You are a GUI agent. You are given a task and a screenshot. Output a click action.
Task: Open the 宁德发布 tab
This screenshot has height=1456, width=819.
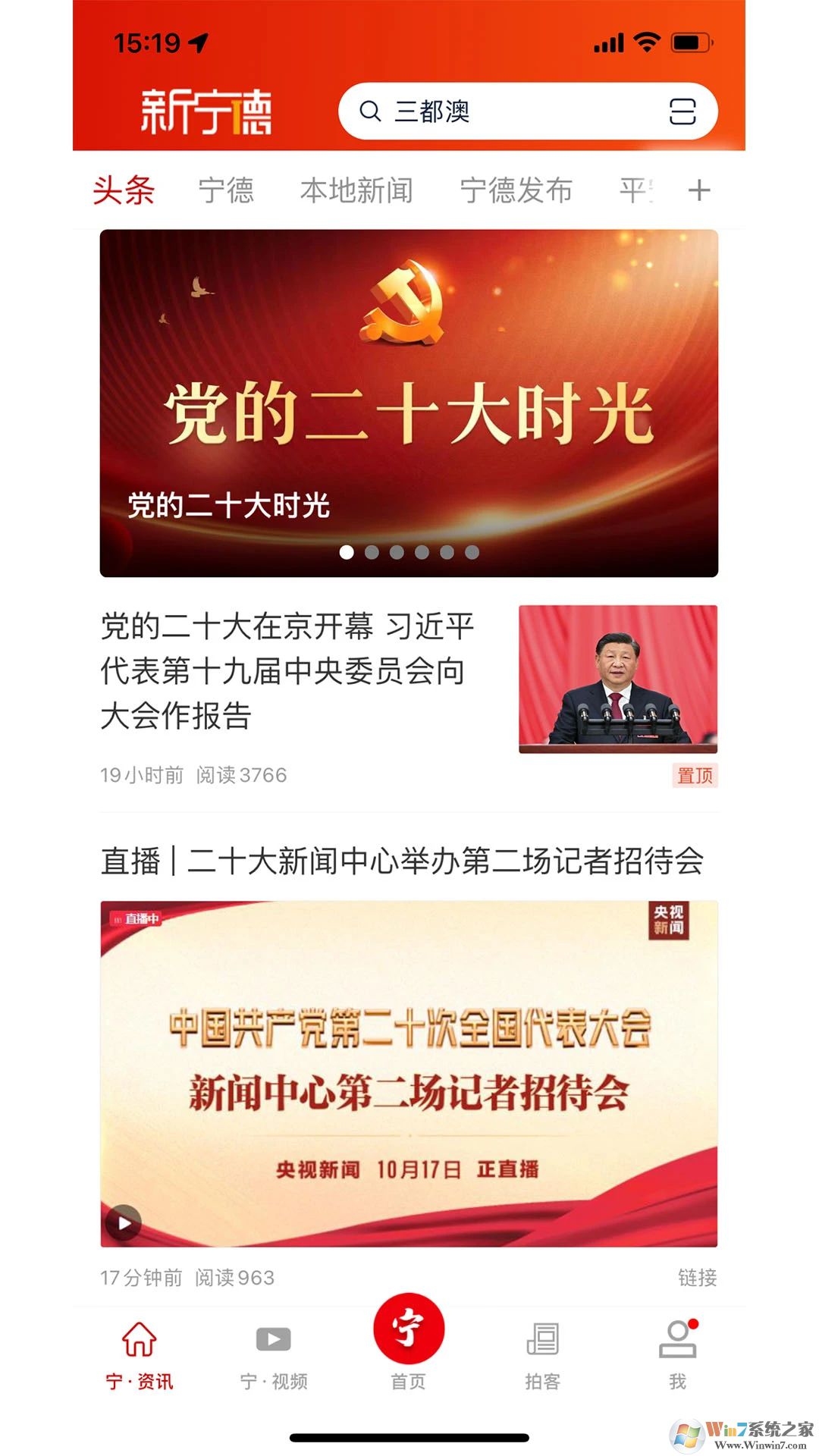(516, 190)
